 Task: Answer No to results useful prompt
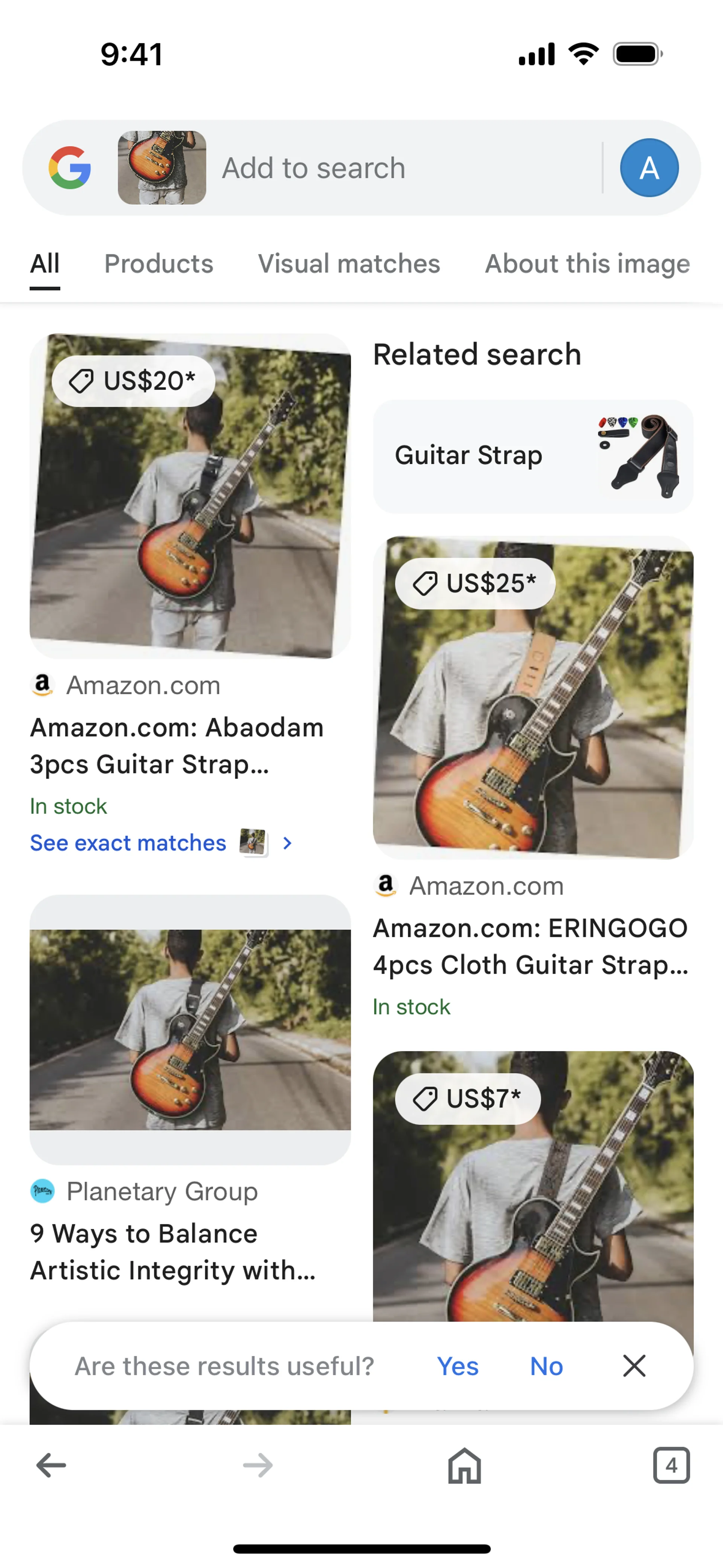pos(546,1366)
